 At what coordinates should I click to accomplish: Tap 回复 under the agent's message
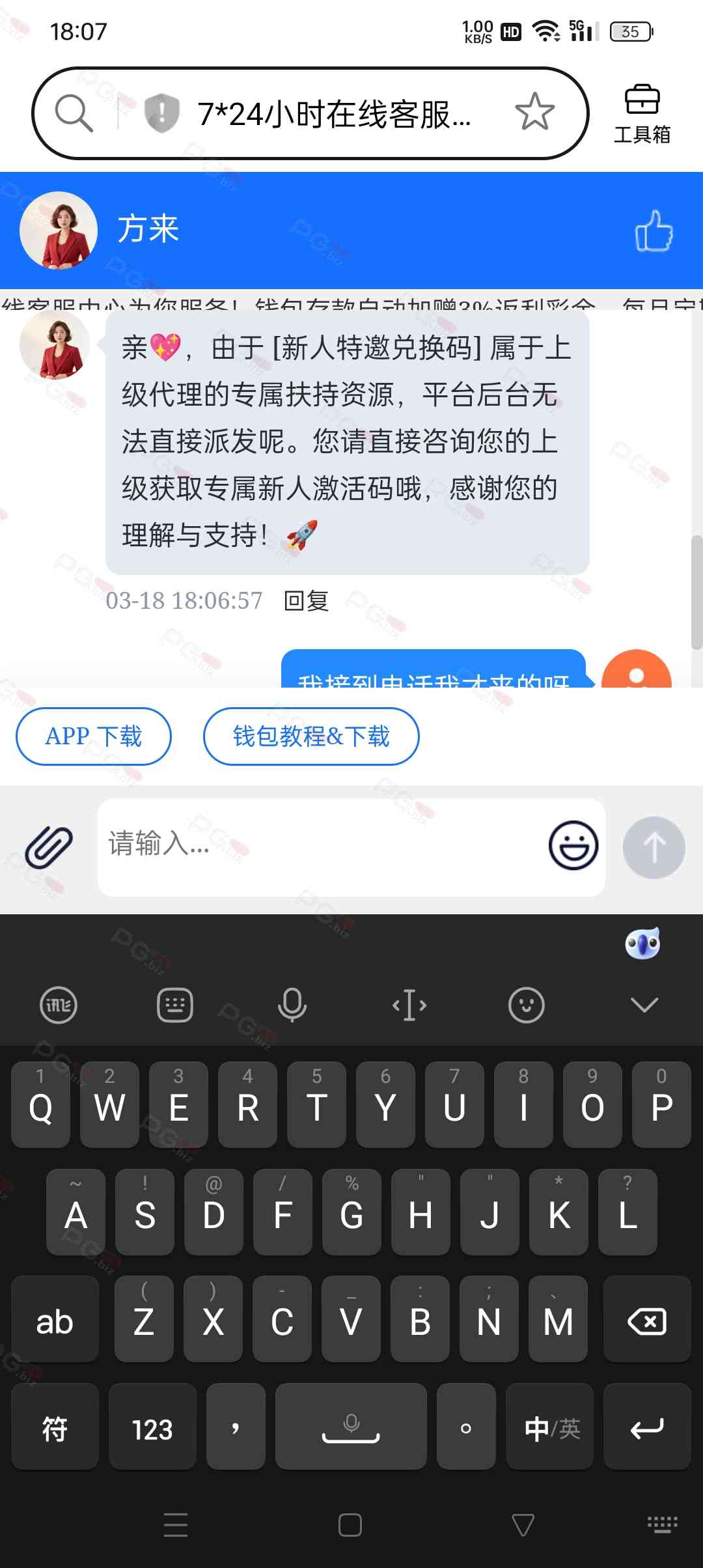pos(306,600)
